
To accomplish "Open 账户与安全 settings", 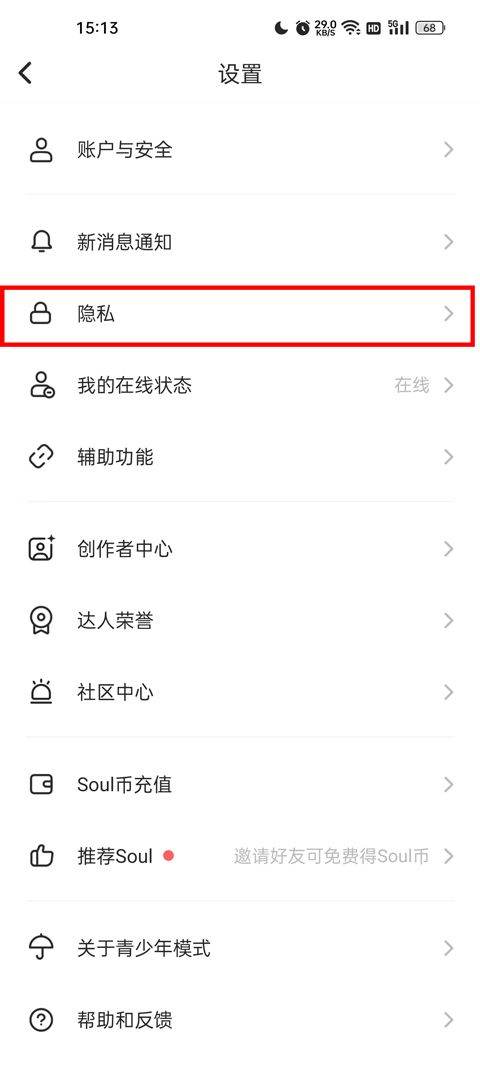I will point(240,150).
